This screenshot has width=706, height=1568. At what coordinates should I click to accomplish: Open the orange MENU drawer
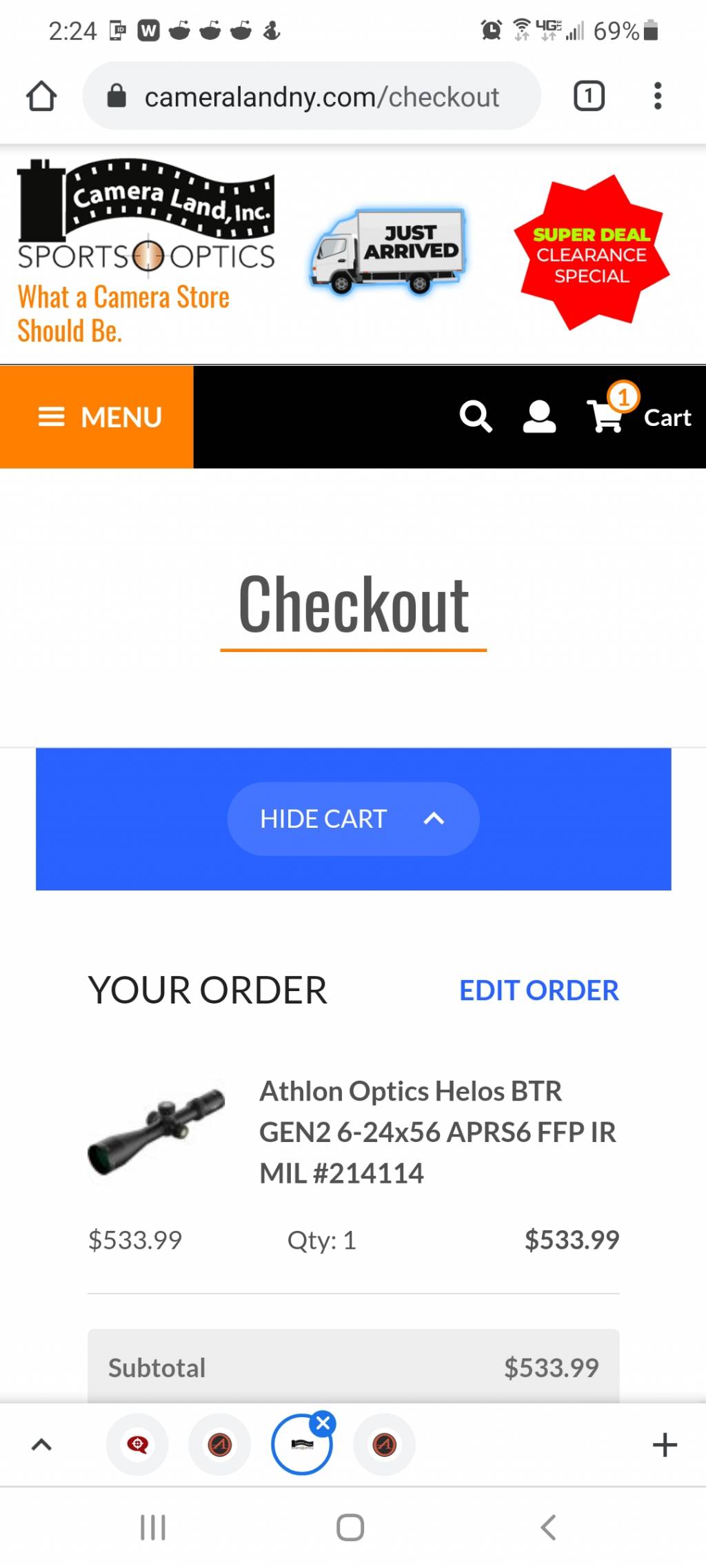(97, 417)
